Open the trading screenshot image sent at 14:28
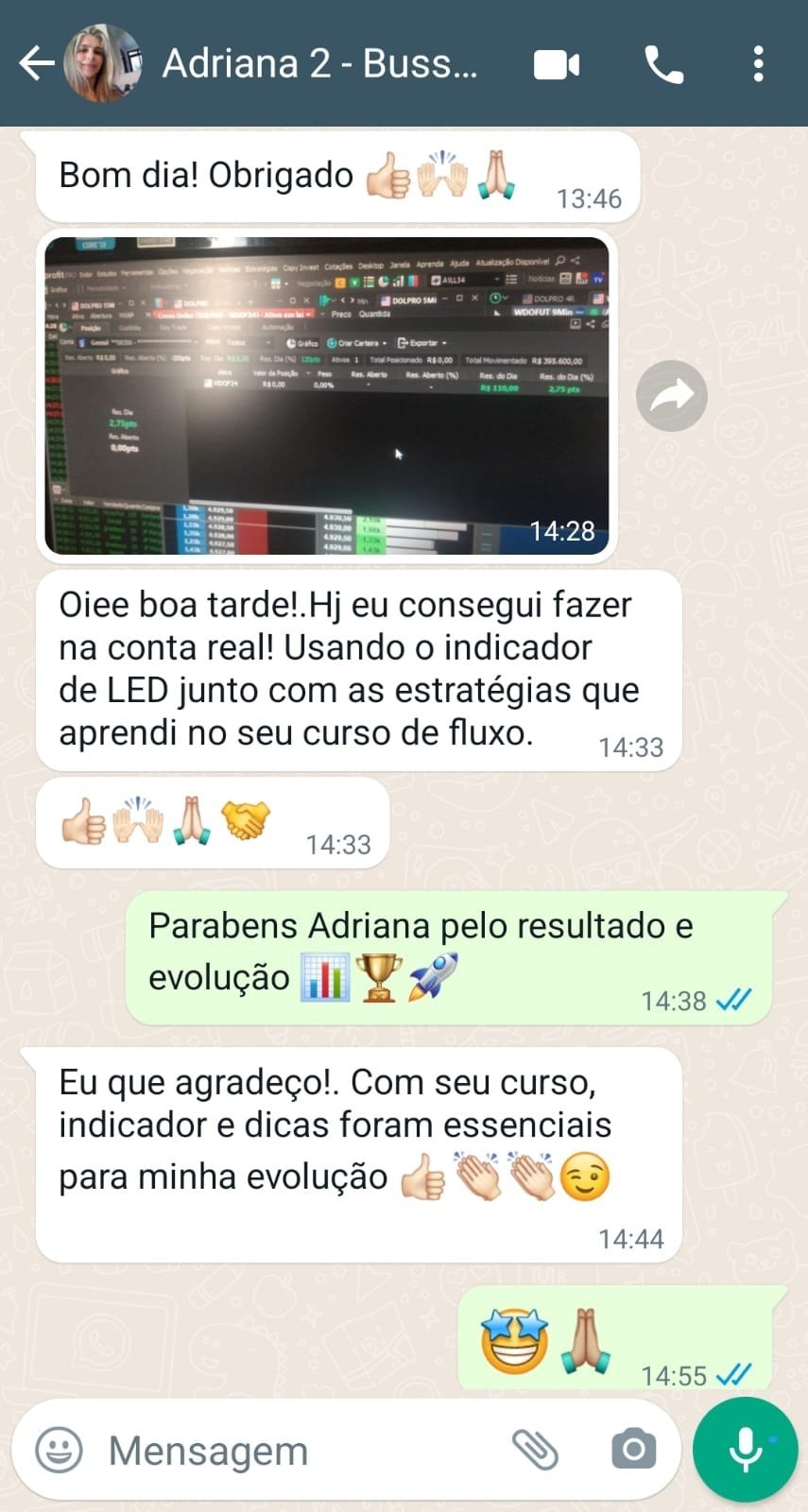 [327, 395]
